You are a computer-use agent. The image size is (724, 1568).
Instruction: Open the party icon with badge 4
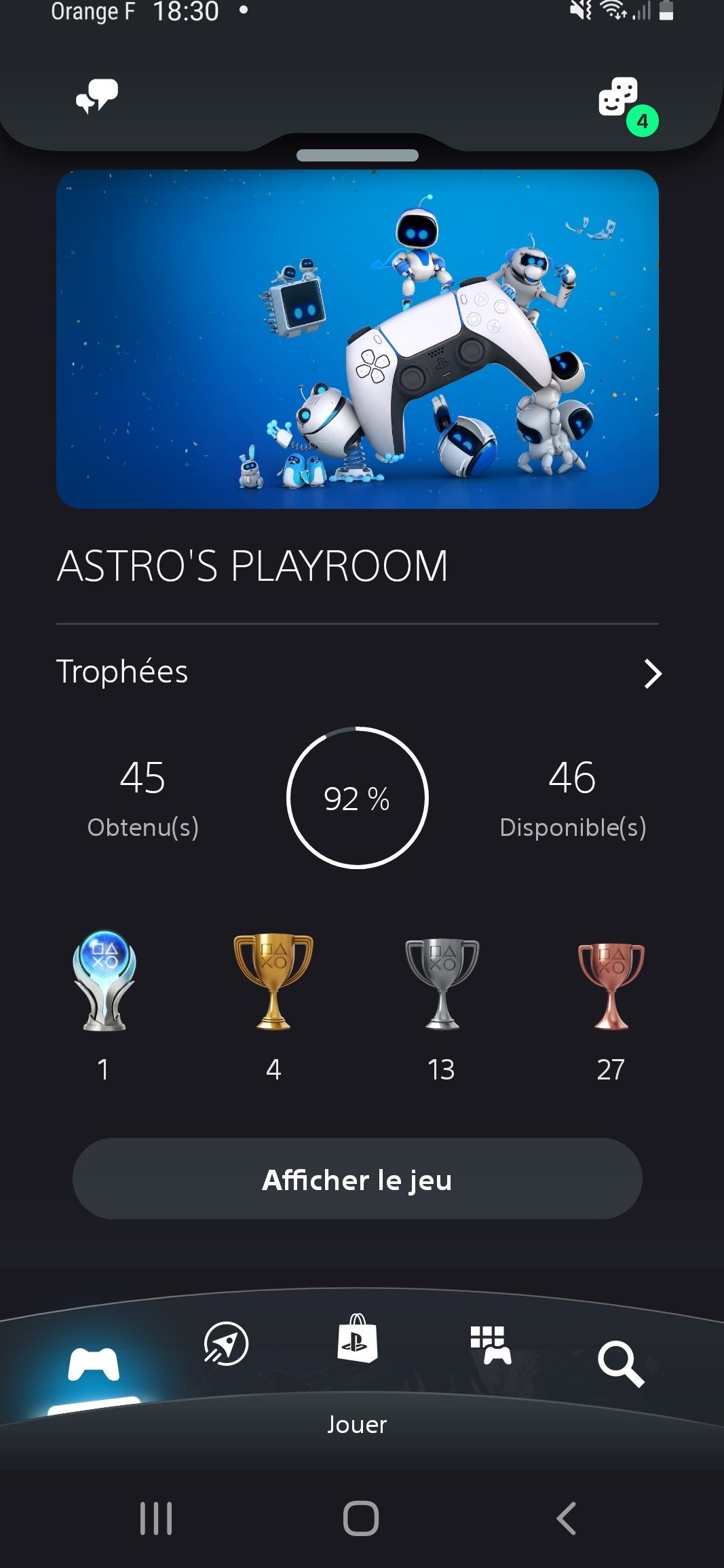(x=620, y=100)
